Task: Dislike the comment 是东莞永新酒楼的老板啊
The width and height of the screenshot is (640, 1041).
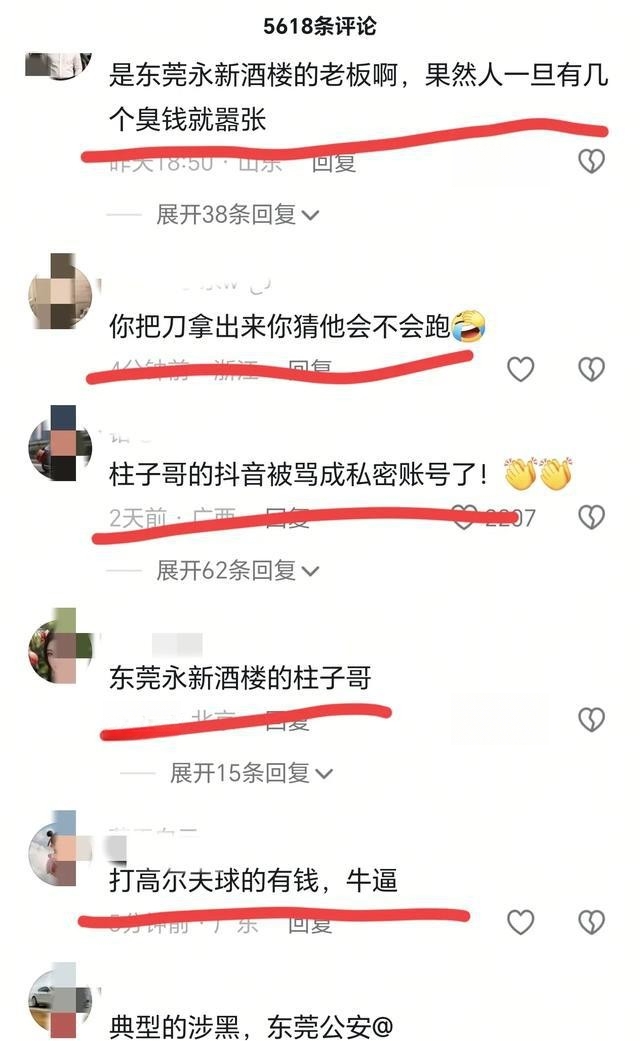Action: pos(592,162)
